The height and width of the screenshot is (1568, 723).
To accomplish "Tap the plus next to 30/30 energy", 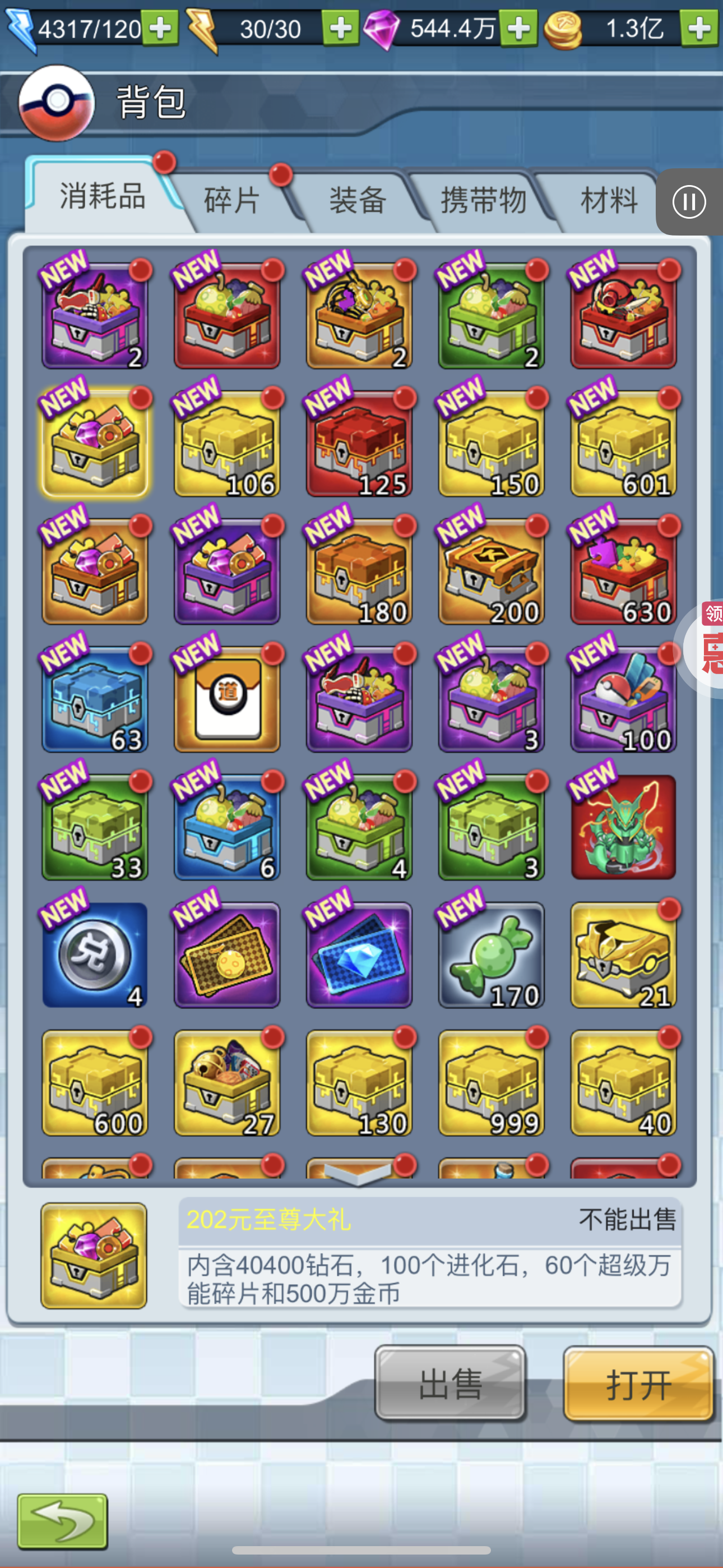I will pyautogui.click(x=341, y=28).
